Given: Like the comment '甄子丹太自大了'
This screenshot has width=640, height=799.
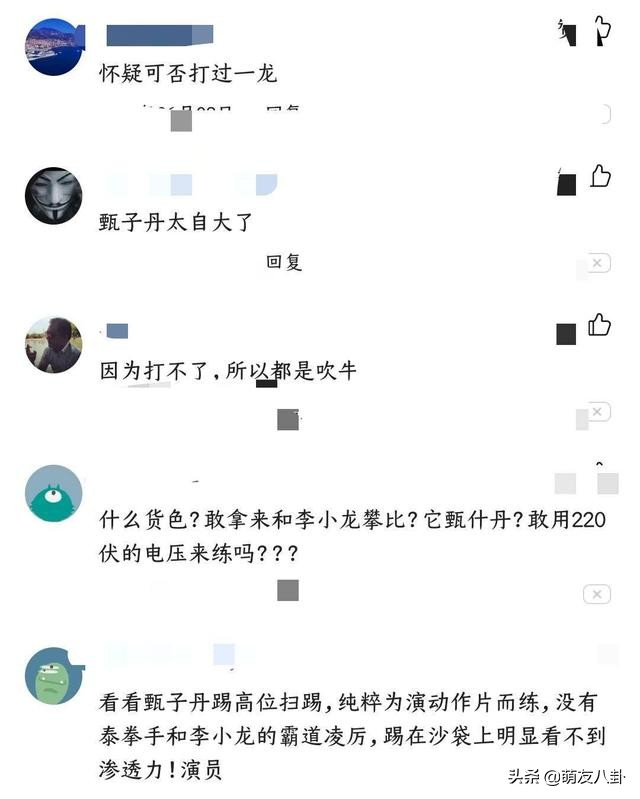Looking at the screenshot, I should 600,177.
